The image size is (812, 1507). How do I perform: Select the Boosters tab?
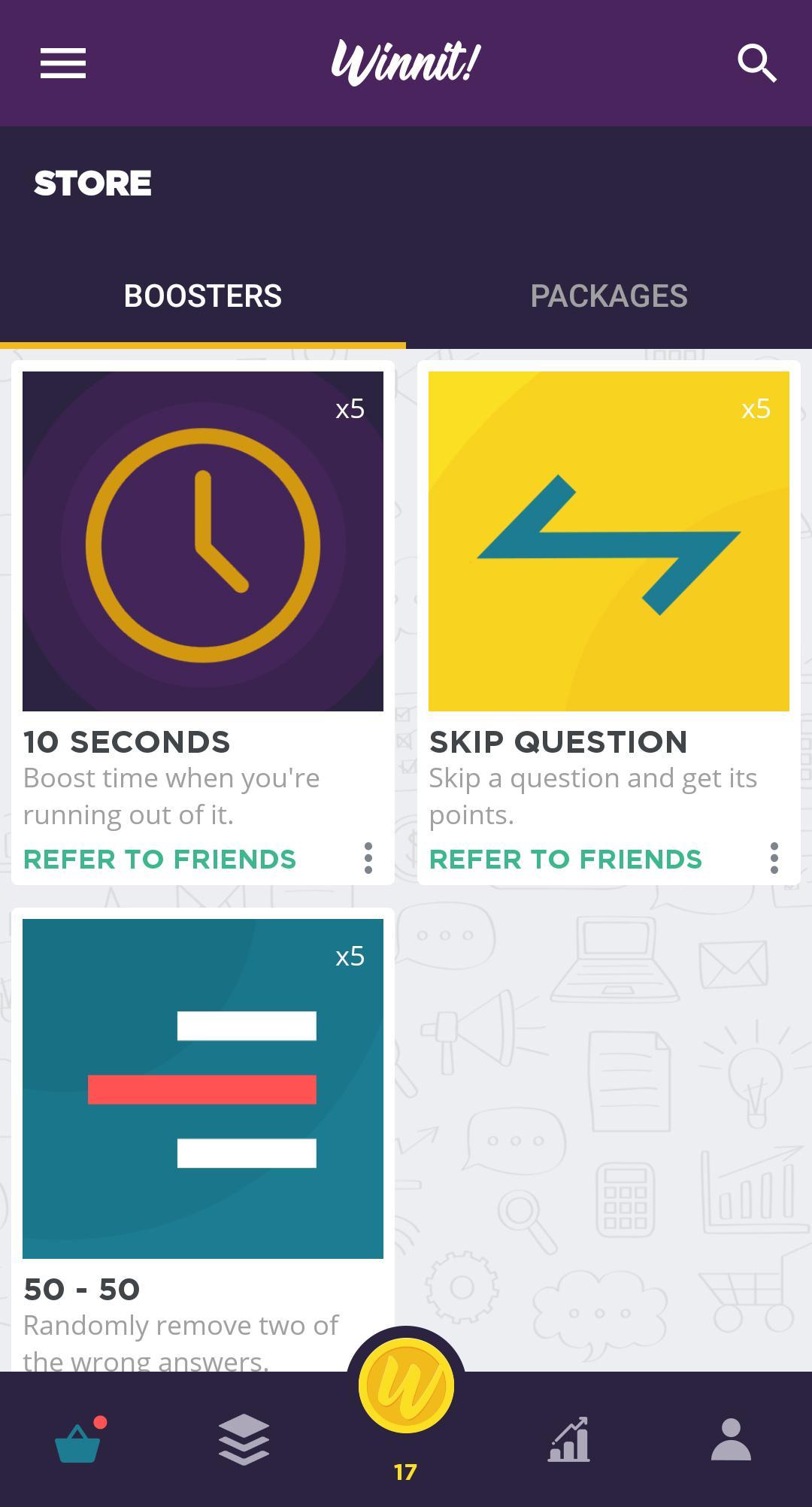point(203,296)
